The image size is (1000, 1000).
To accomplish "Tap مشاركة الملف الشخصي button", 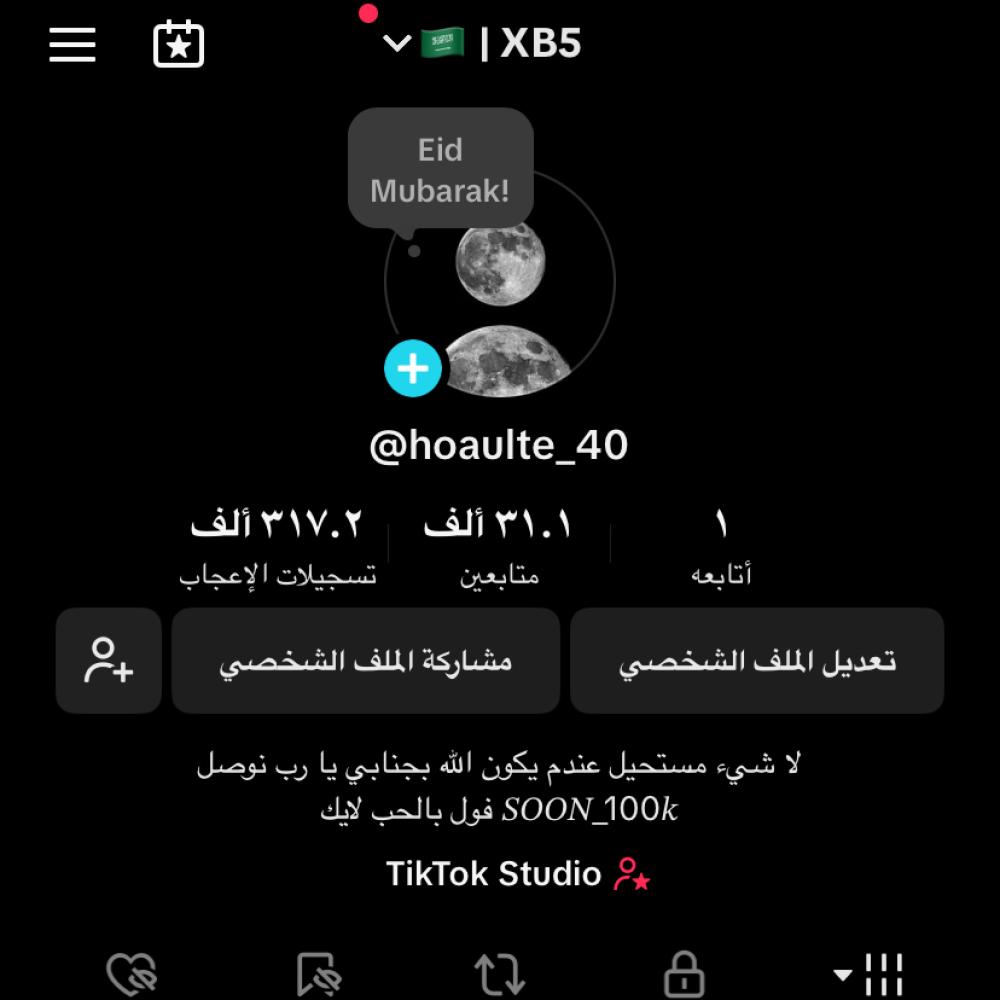I will [x=365, y=661].
